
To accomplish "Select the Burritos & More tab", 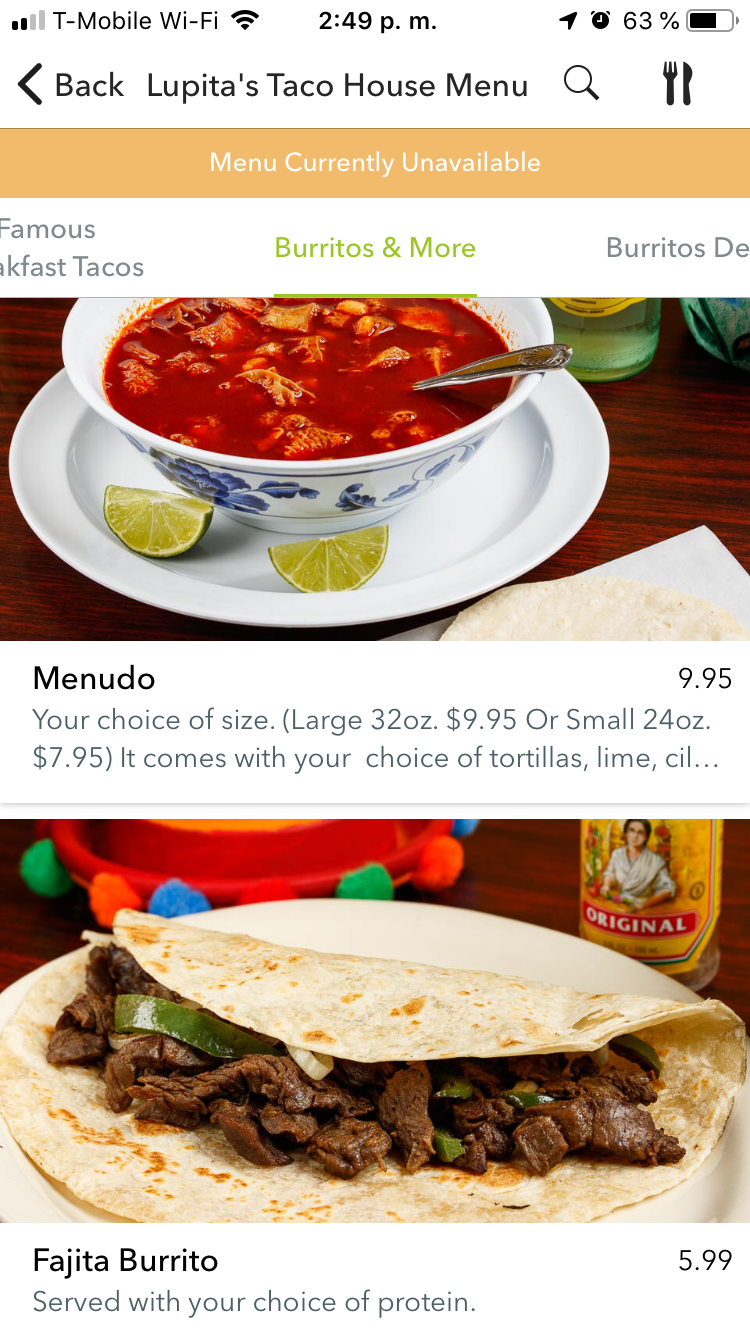I will [x=375, y=248].
